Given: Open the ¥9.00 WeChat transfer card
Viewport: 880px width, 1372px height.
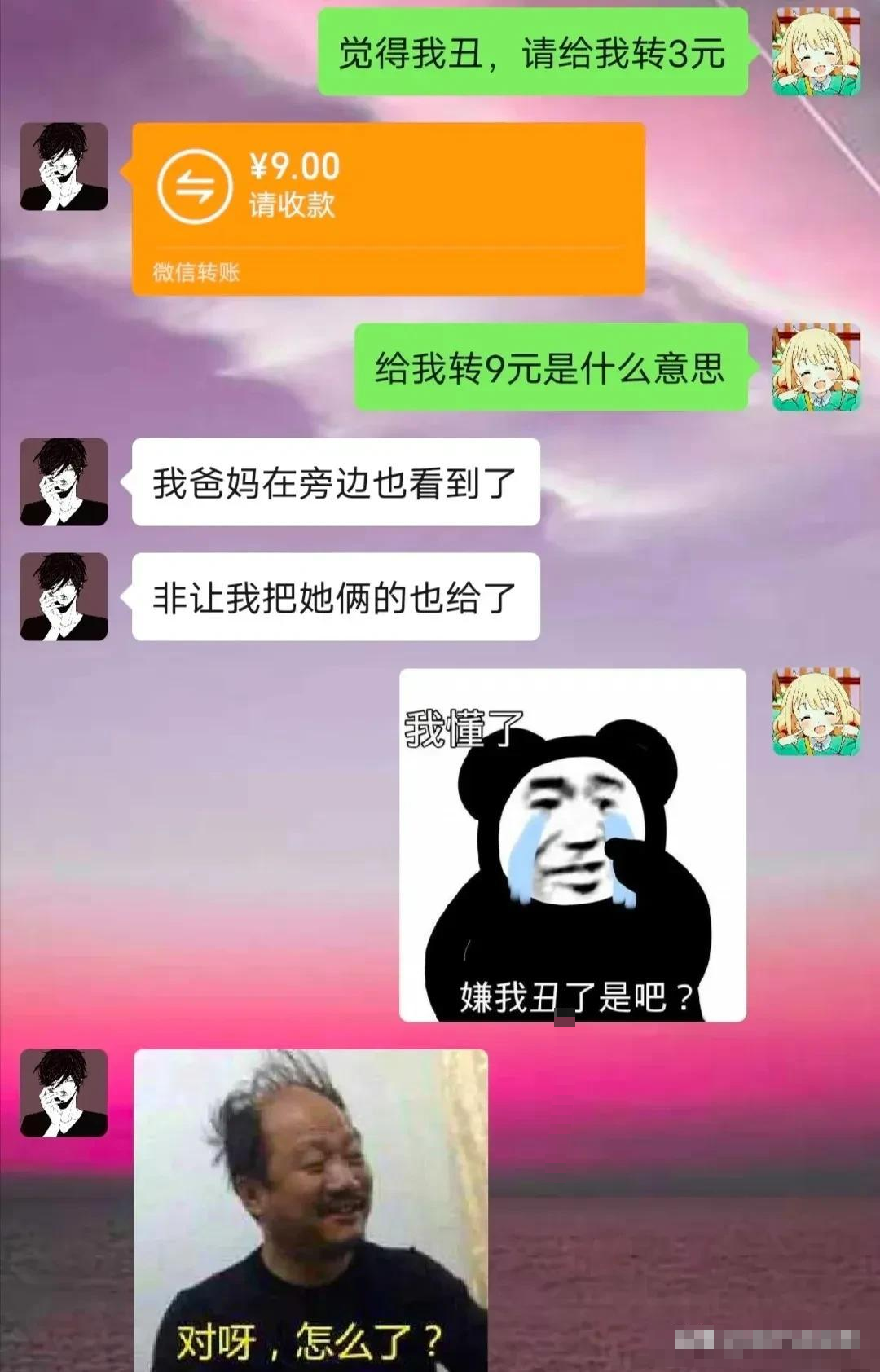Looking at the screenshot, I should pos(388,208).
